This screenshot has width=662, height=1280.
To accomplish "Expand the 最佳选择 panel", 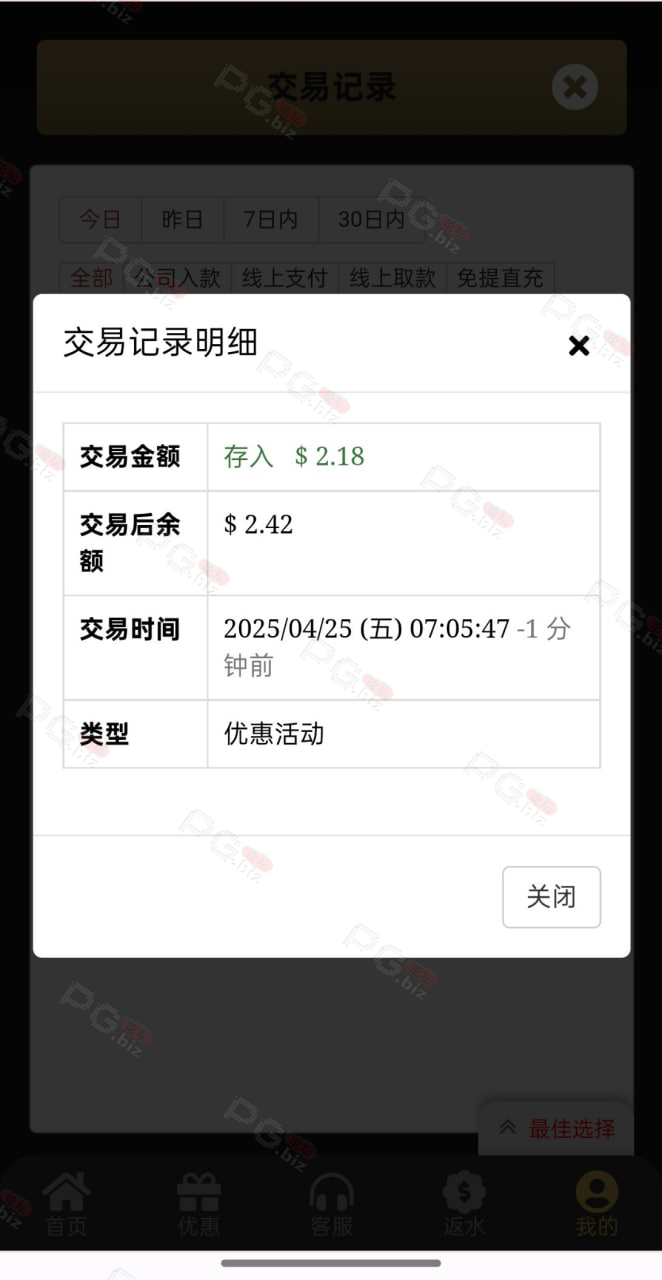I will [x=557, y=1128].
